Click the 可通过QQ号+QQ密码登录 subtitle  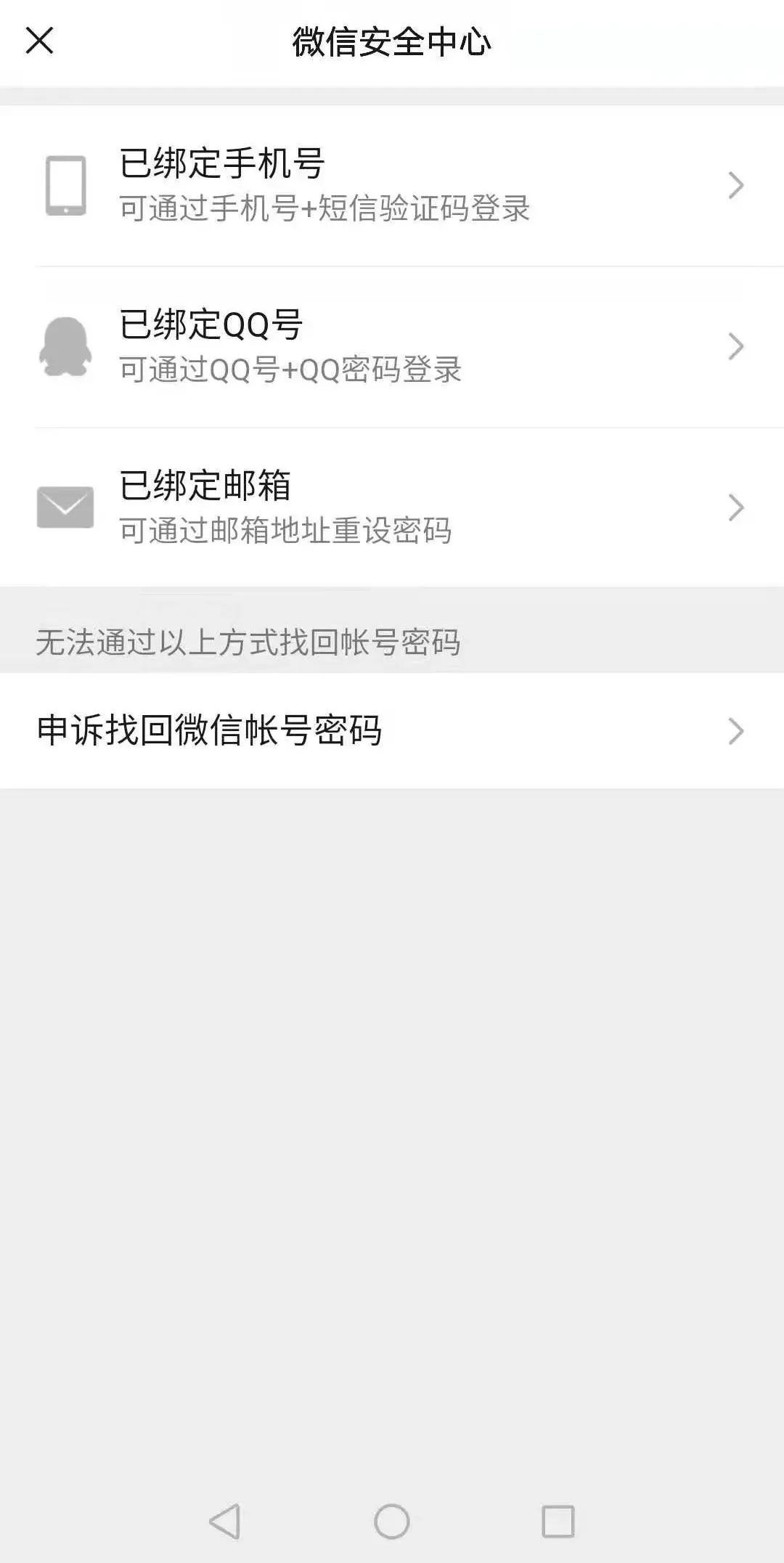[290, 370]
